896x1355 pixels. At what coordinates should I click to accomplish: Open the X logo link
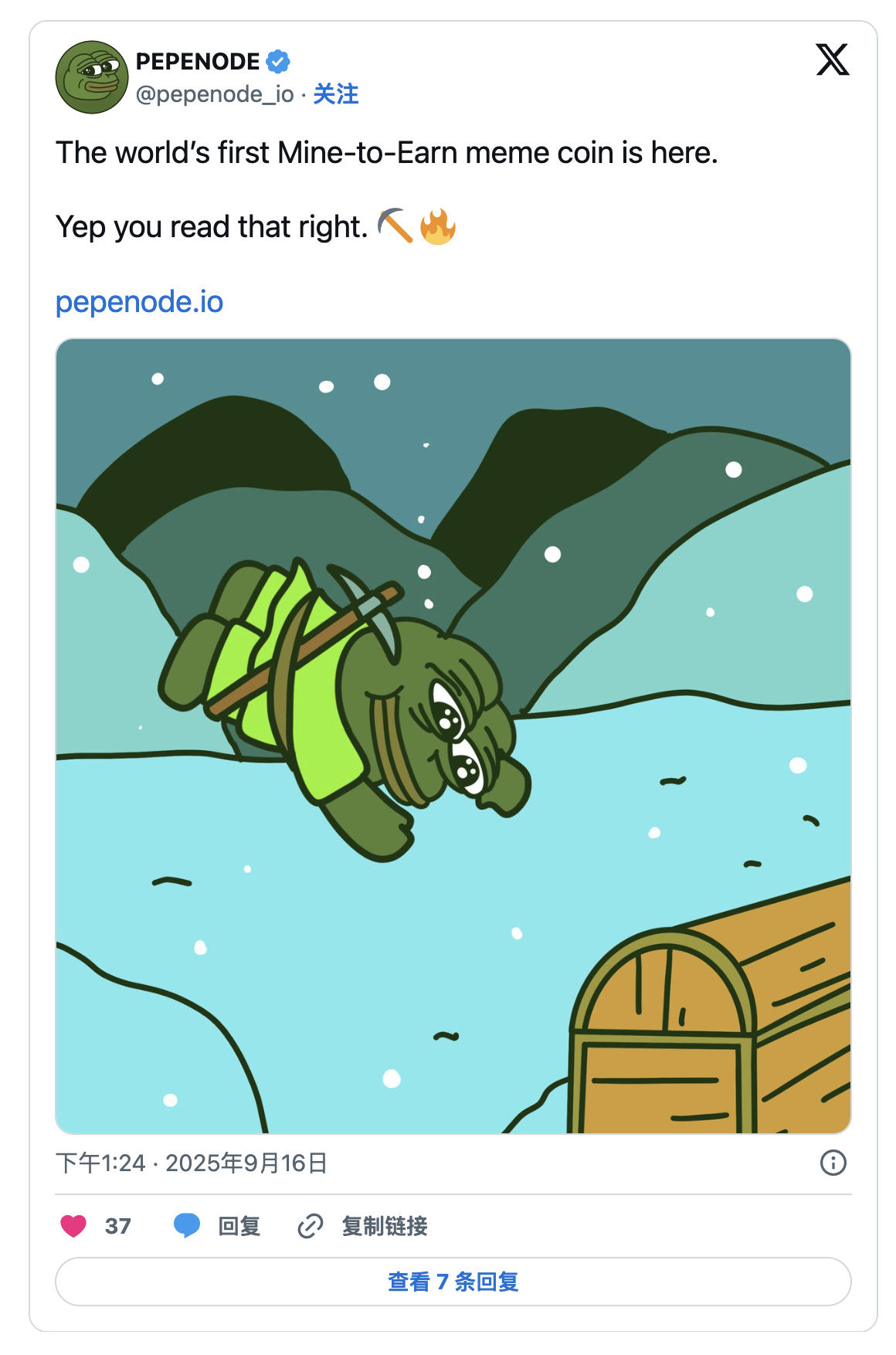click(832, 60)
